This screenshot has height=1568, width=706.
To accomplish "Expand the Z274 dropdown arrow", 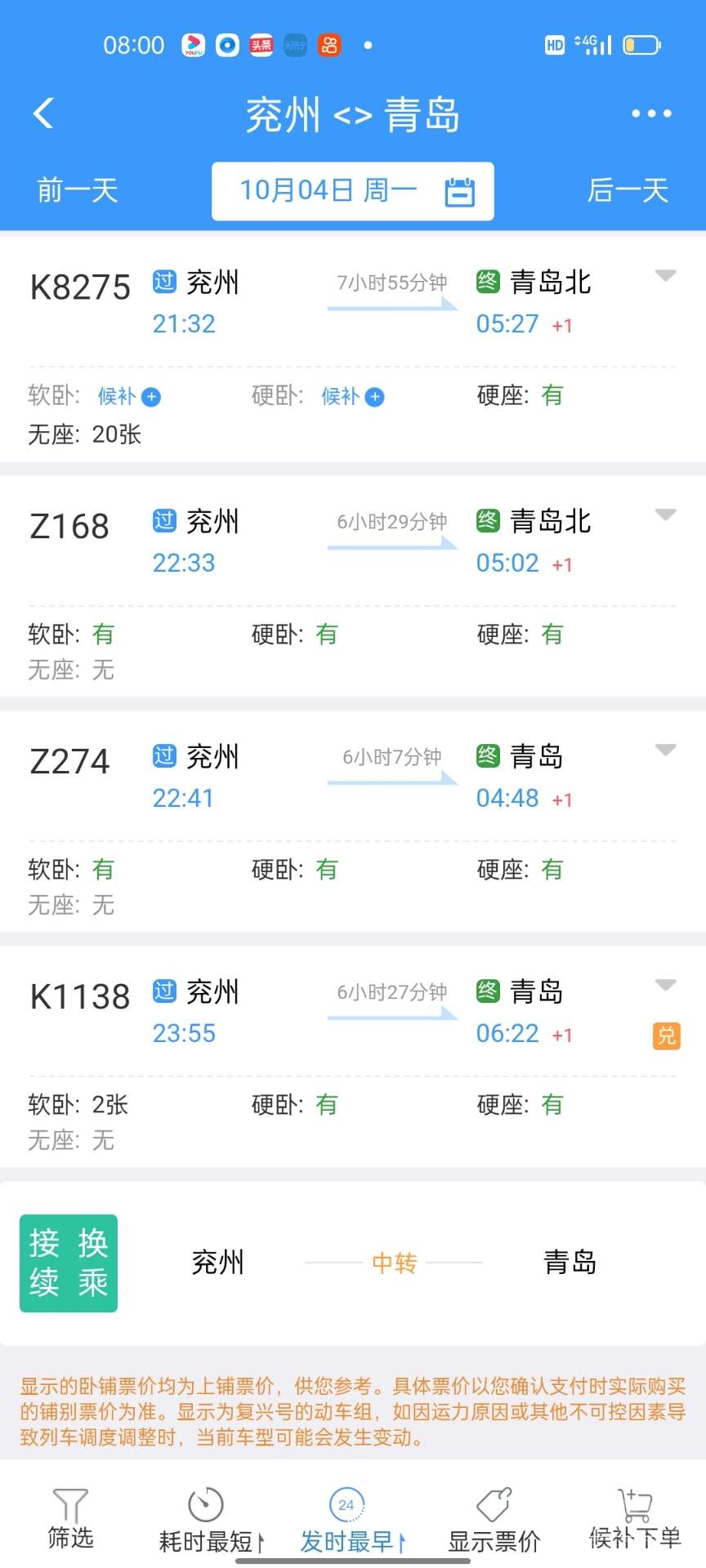I will pos(666,750).
